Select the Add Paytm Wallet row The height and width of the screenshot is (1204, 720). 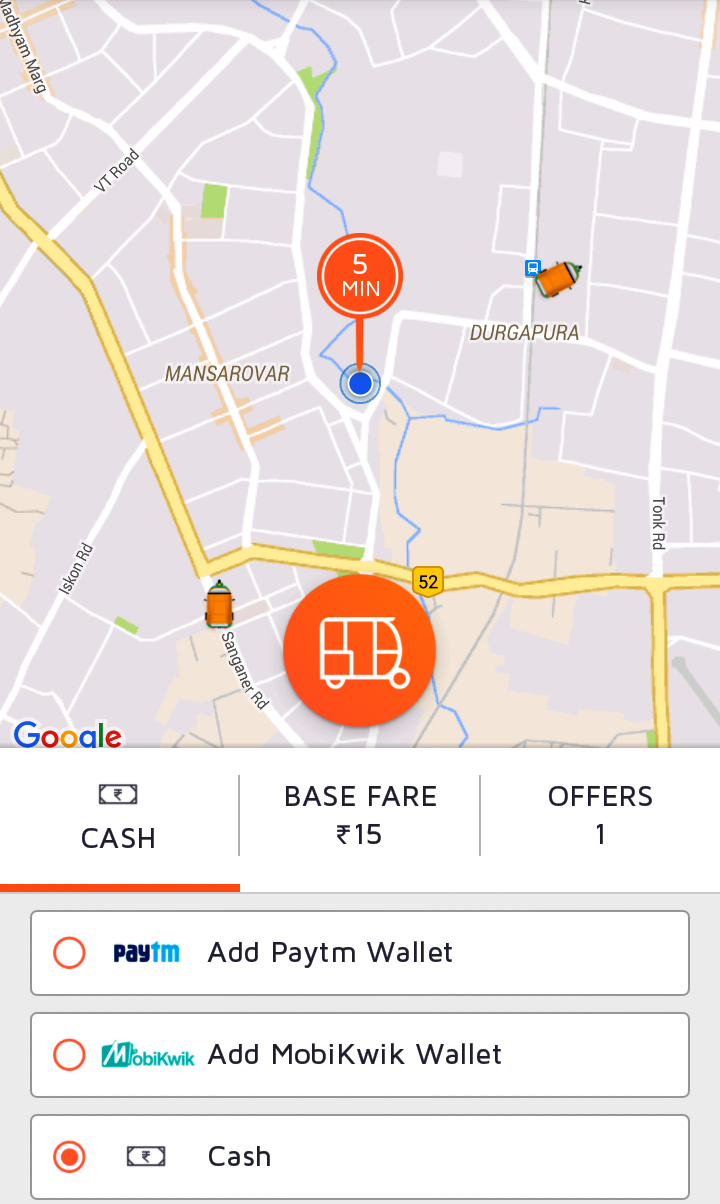coord(360,952)
